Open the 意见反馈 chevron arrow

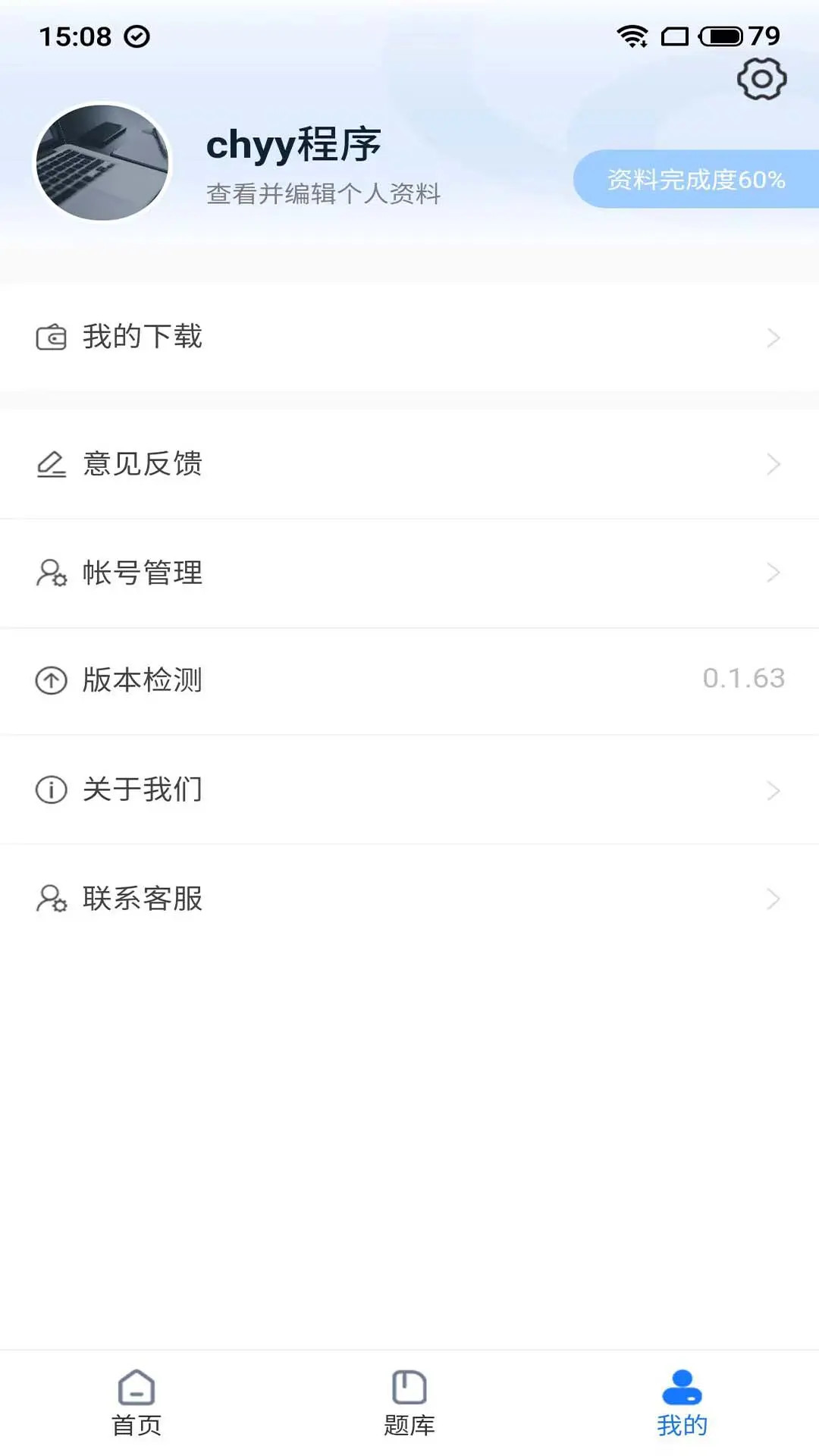click(x=773, y=464)
